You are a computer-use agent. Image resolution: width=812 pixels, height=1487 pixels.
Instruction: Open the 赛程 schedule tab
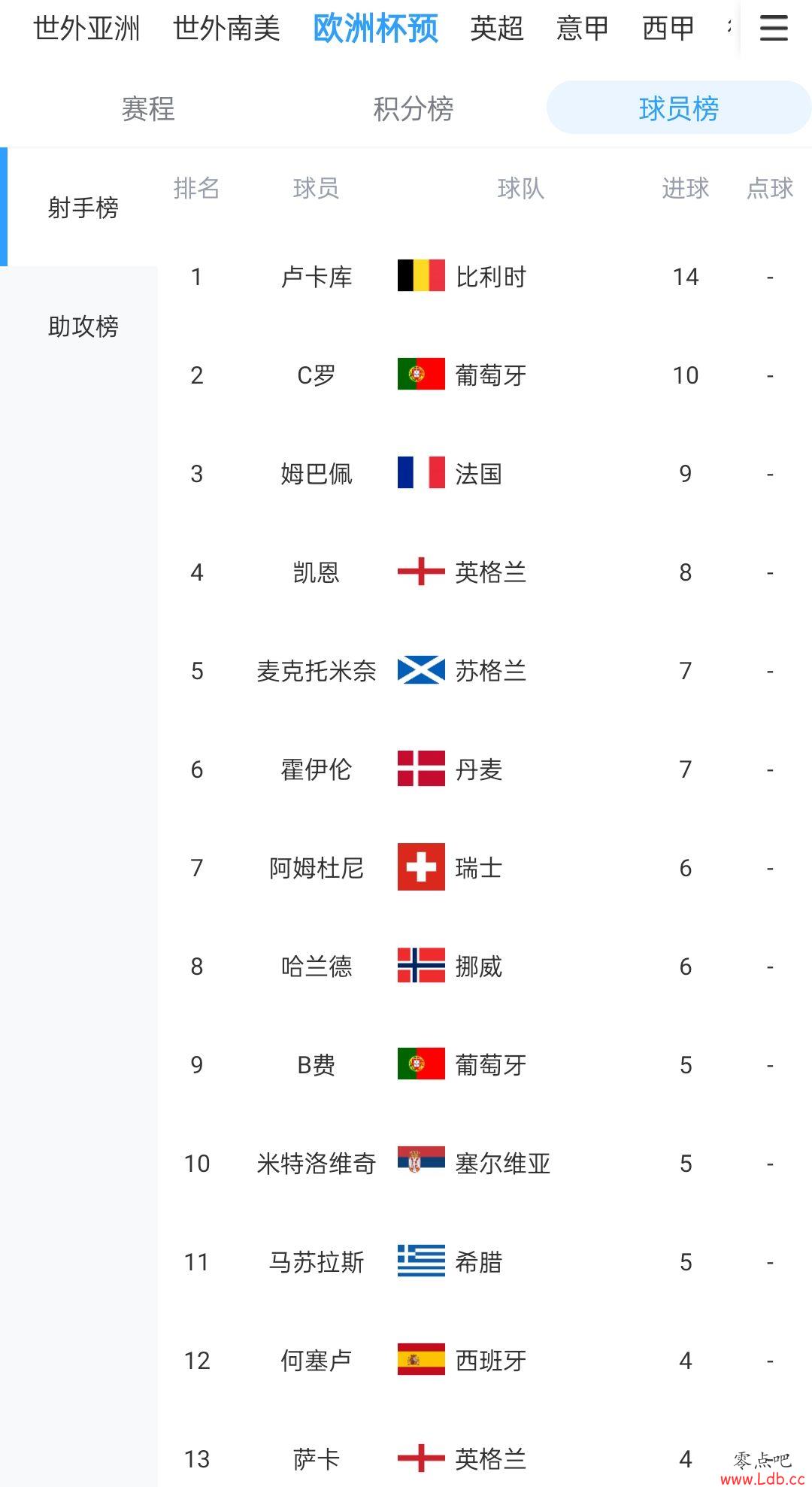(x=148, y=108)
